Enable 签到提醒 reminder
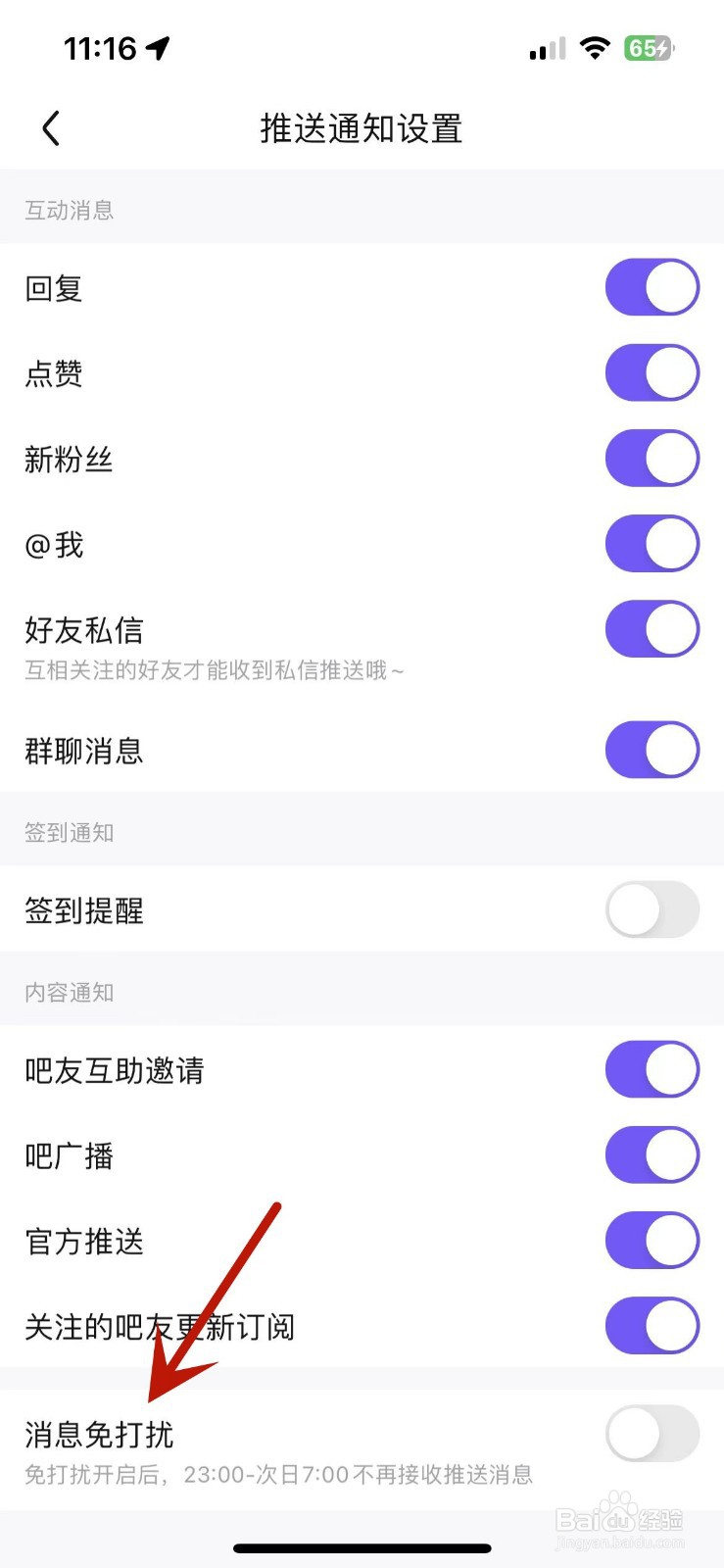Viewport: 724px width, 1568px height. [x=652, y=909]
